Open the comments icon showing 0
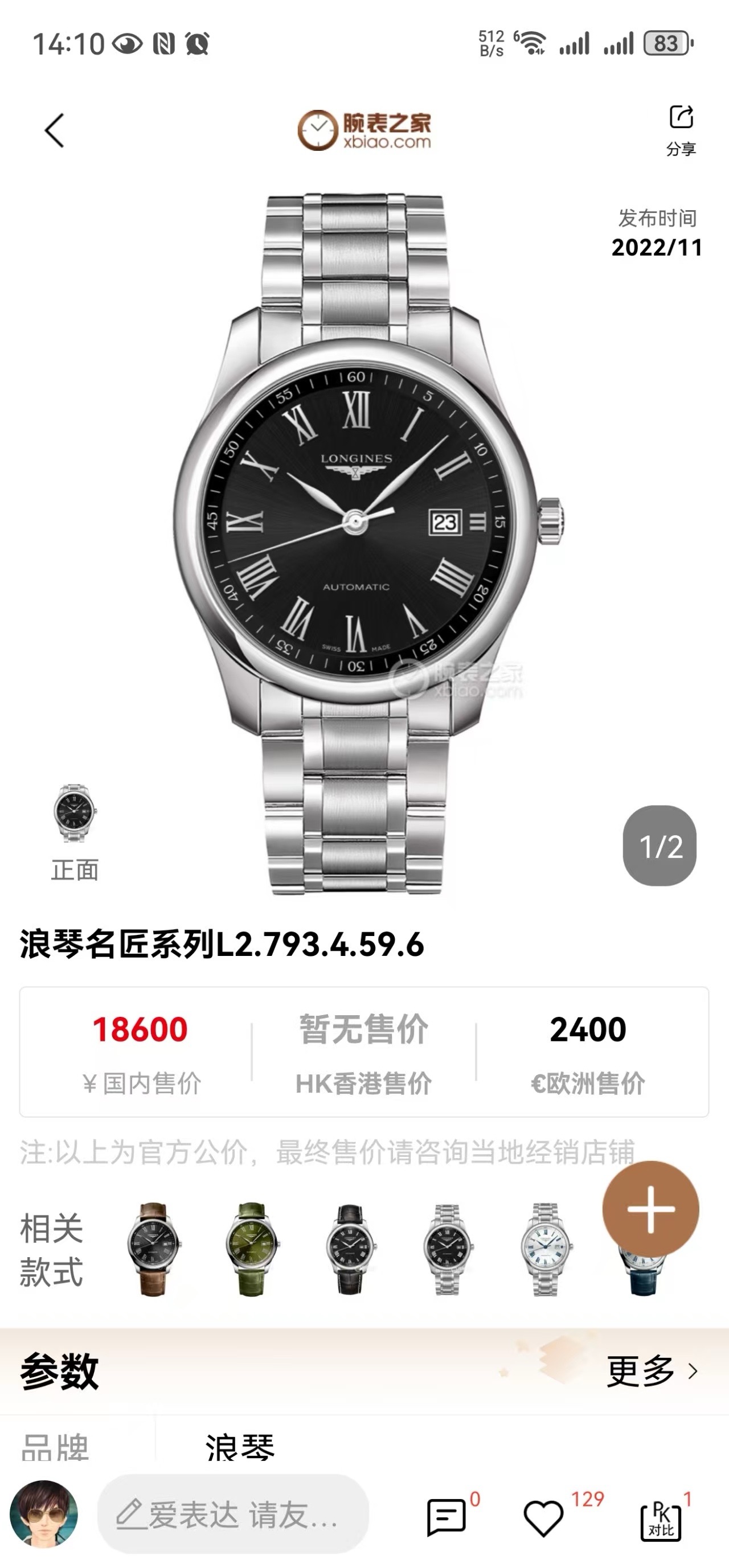 pyautogui.click(x=447, y=1517)
